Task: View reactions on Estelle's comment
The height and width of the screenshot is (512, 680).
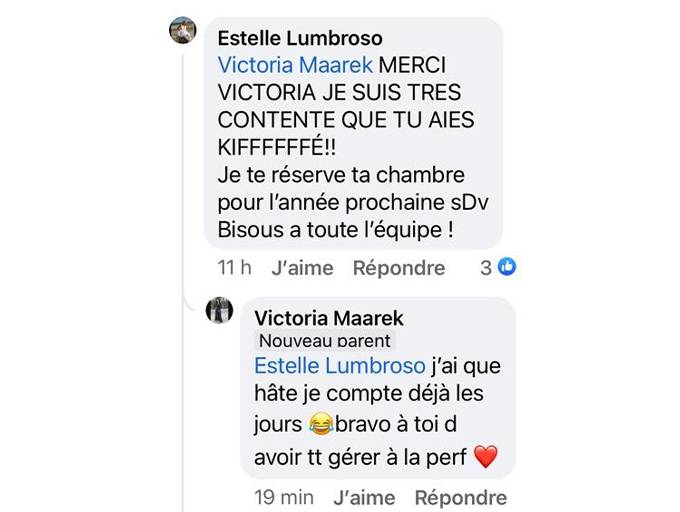Action: 497,267
